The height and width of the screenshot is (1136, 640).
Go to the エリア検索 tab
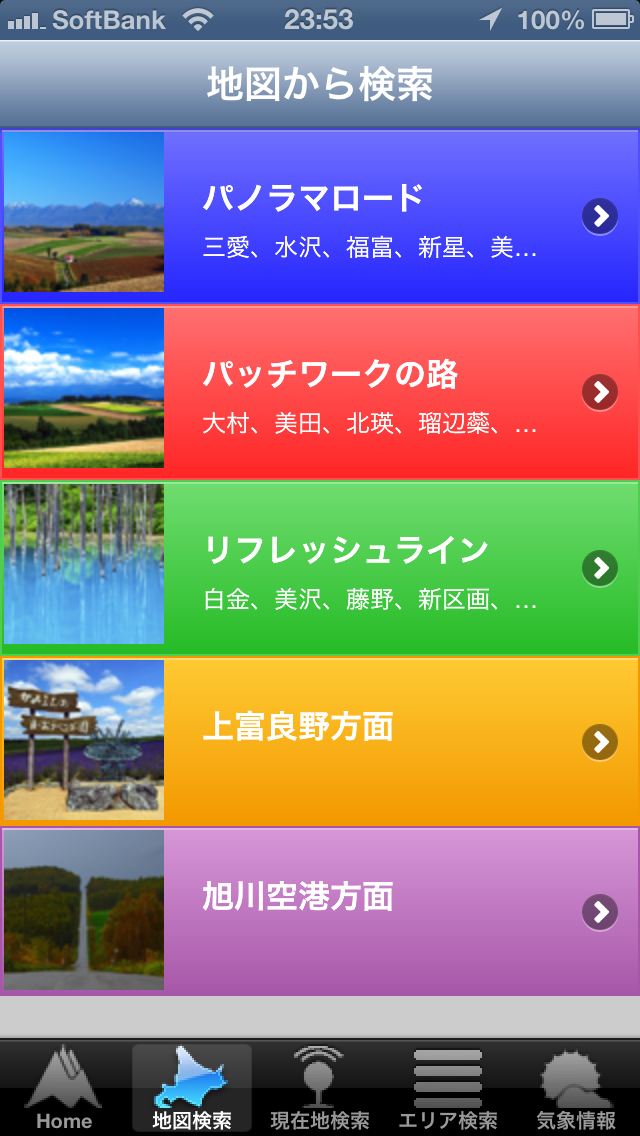click(x=448, y=1088)
